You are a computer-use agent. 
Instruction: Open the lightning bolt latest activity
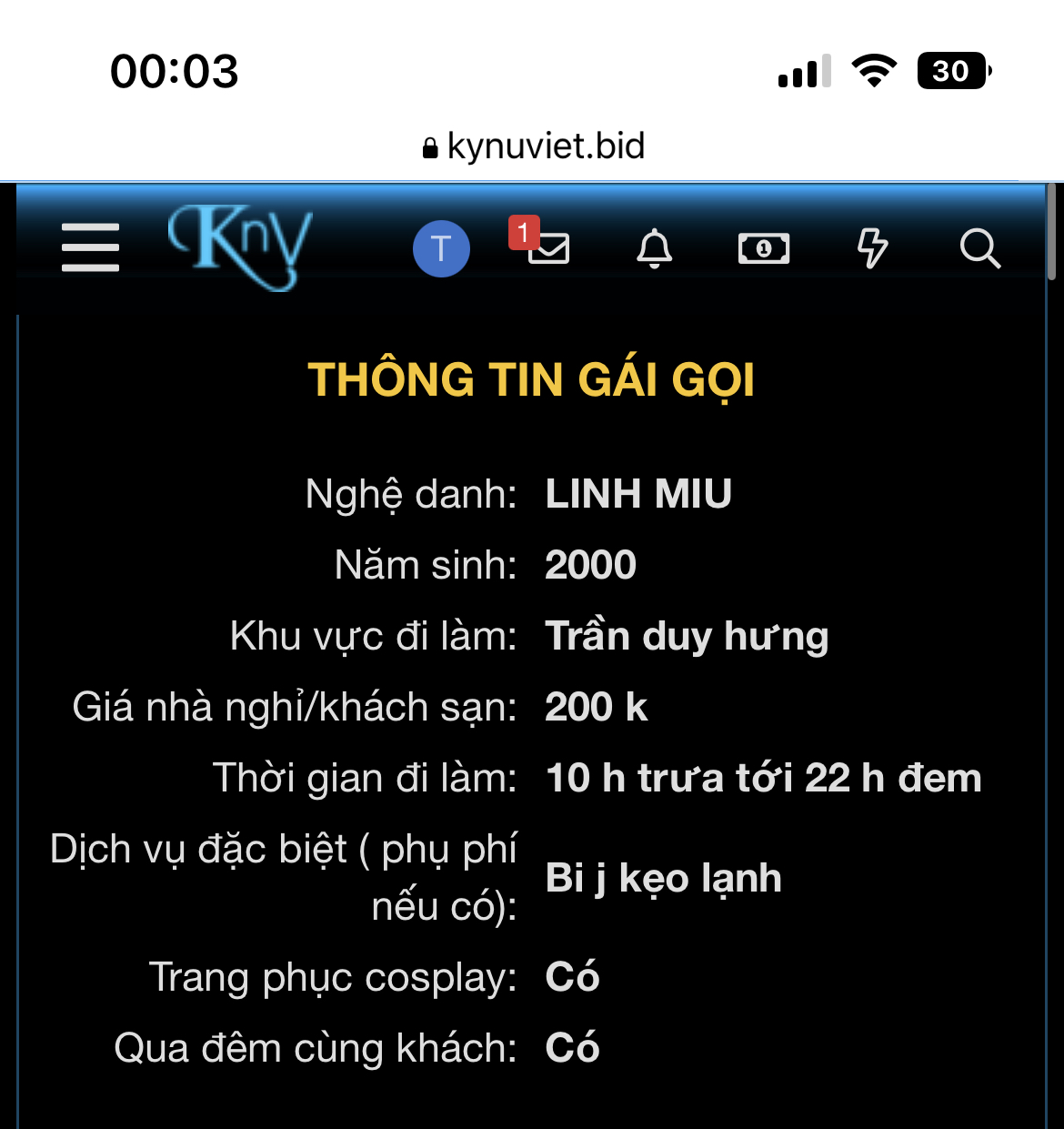point(872,248)
